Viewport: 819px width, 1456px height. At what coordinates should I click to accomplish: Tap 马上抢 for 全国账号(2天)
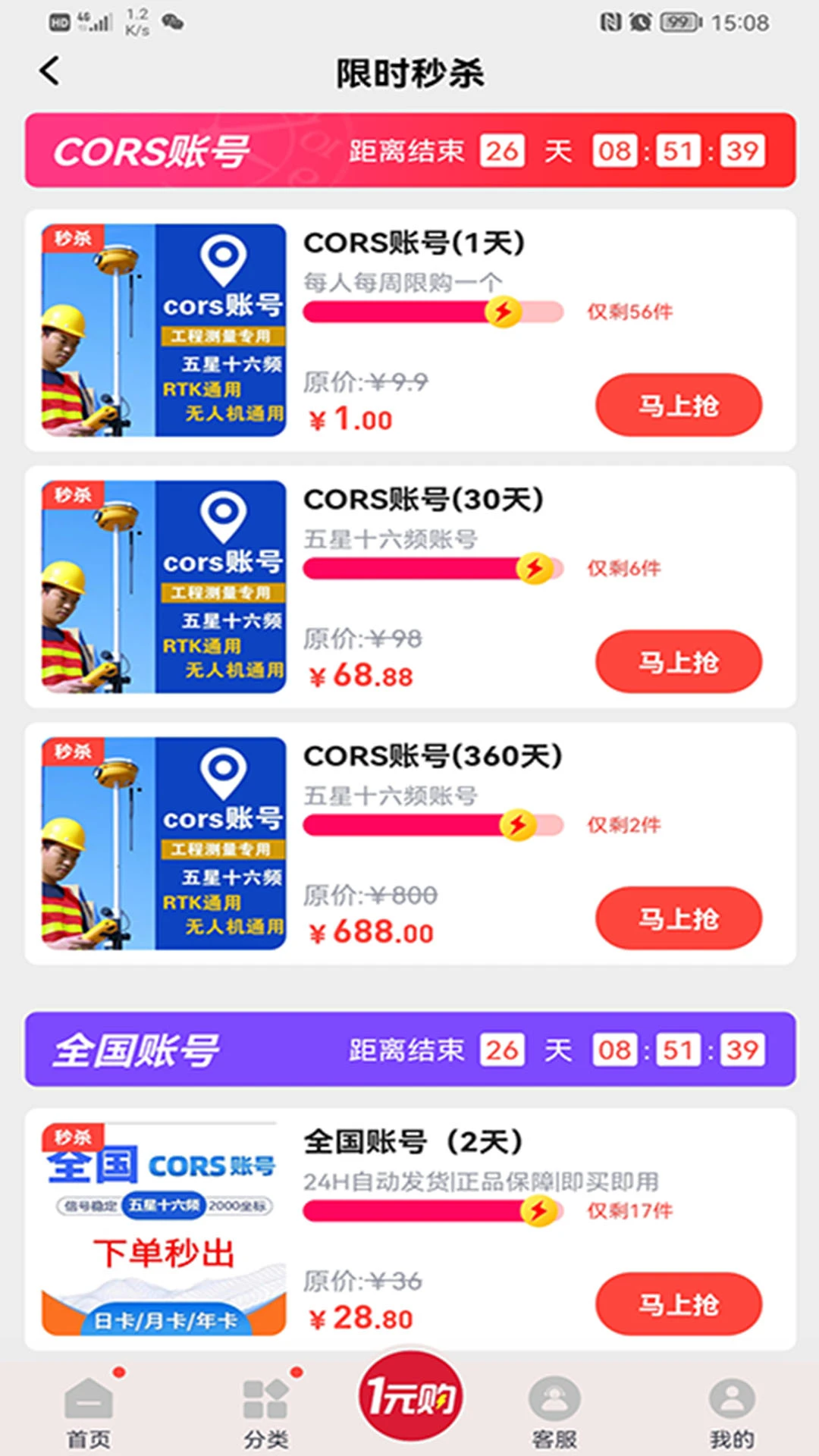click(x=677, y=1304)
